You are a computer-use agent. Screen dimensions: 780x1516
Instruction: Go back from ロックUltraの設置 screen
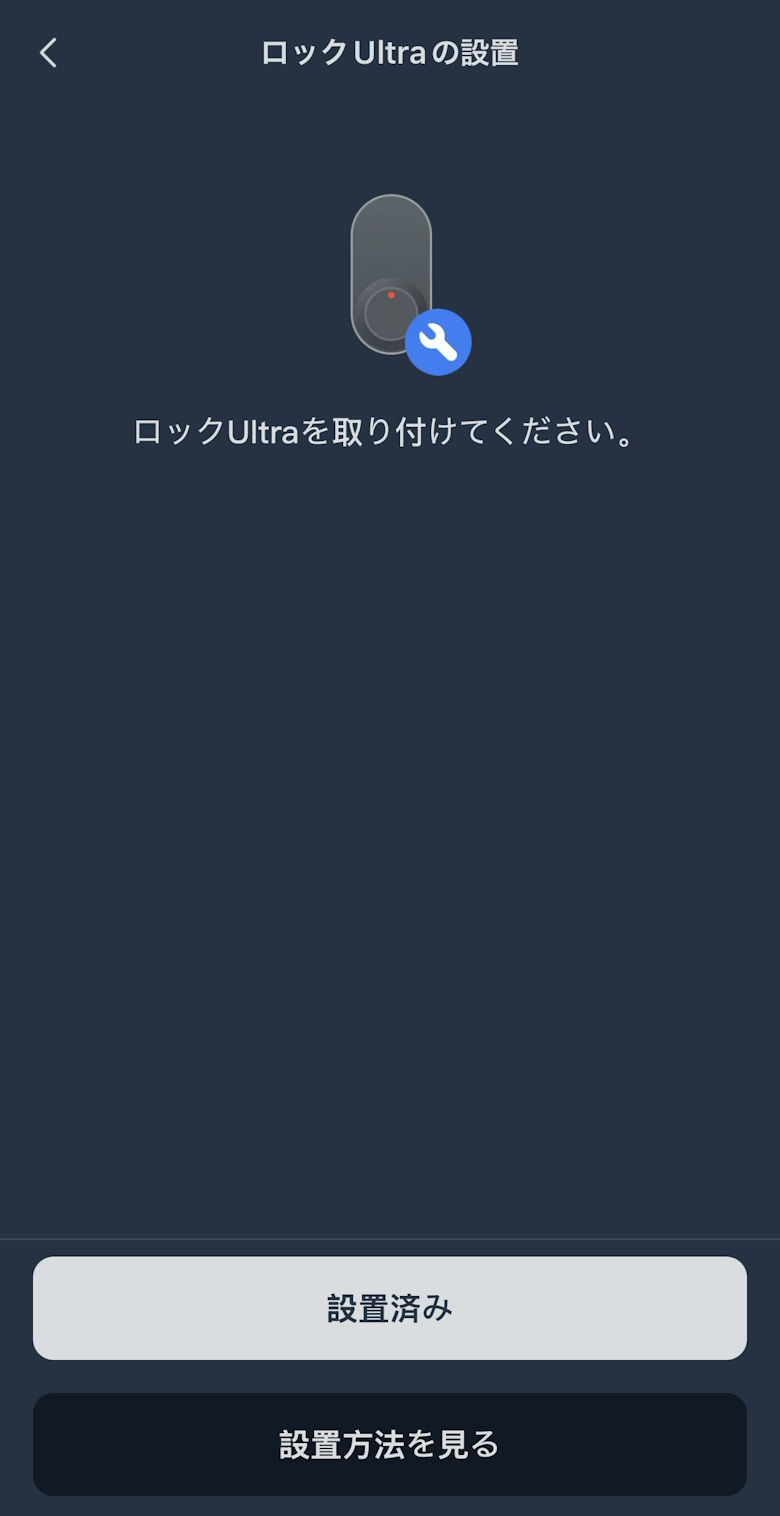pos(48,53)
